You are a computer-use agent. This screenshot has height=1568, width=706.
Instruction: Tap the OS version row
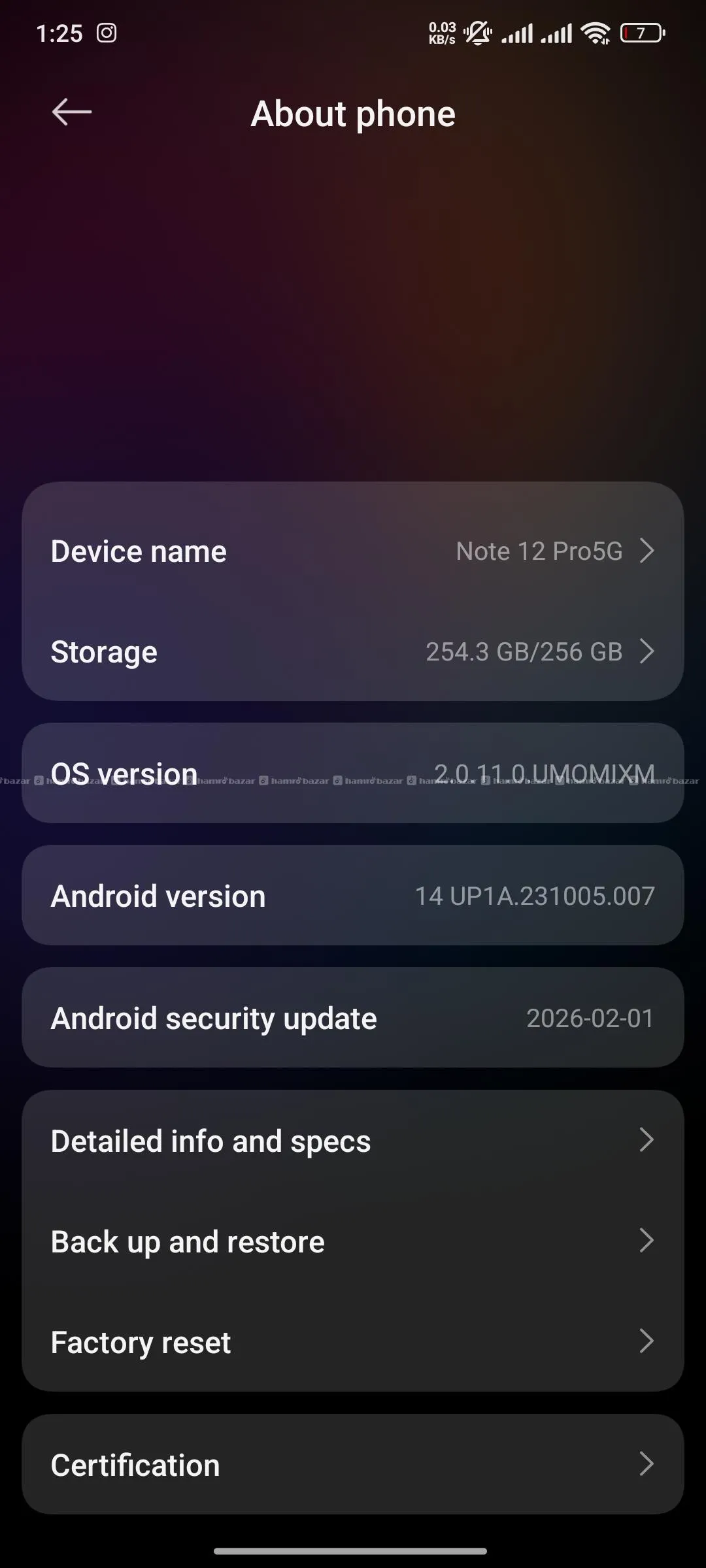(x=353, y=773)
